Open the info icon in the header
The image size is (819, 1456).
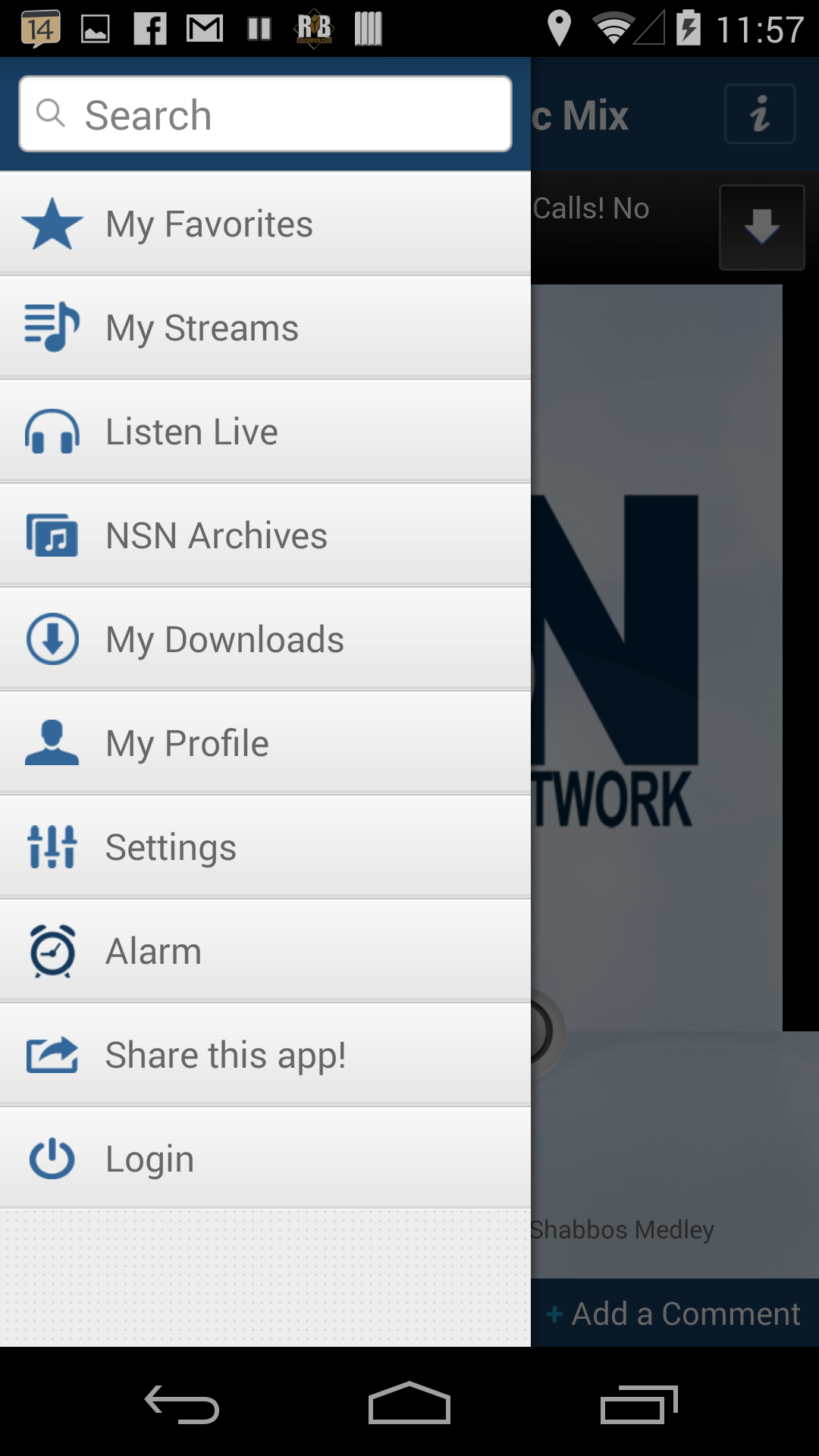(x=760, y=115)
